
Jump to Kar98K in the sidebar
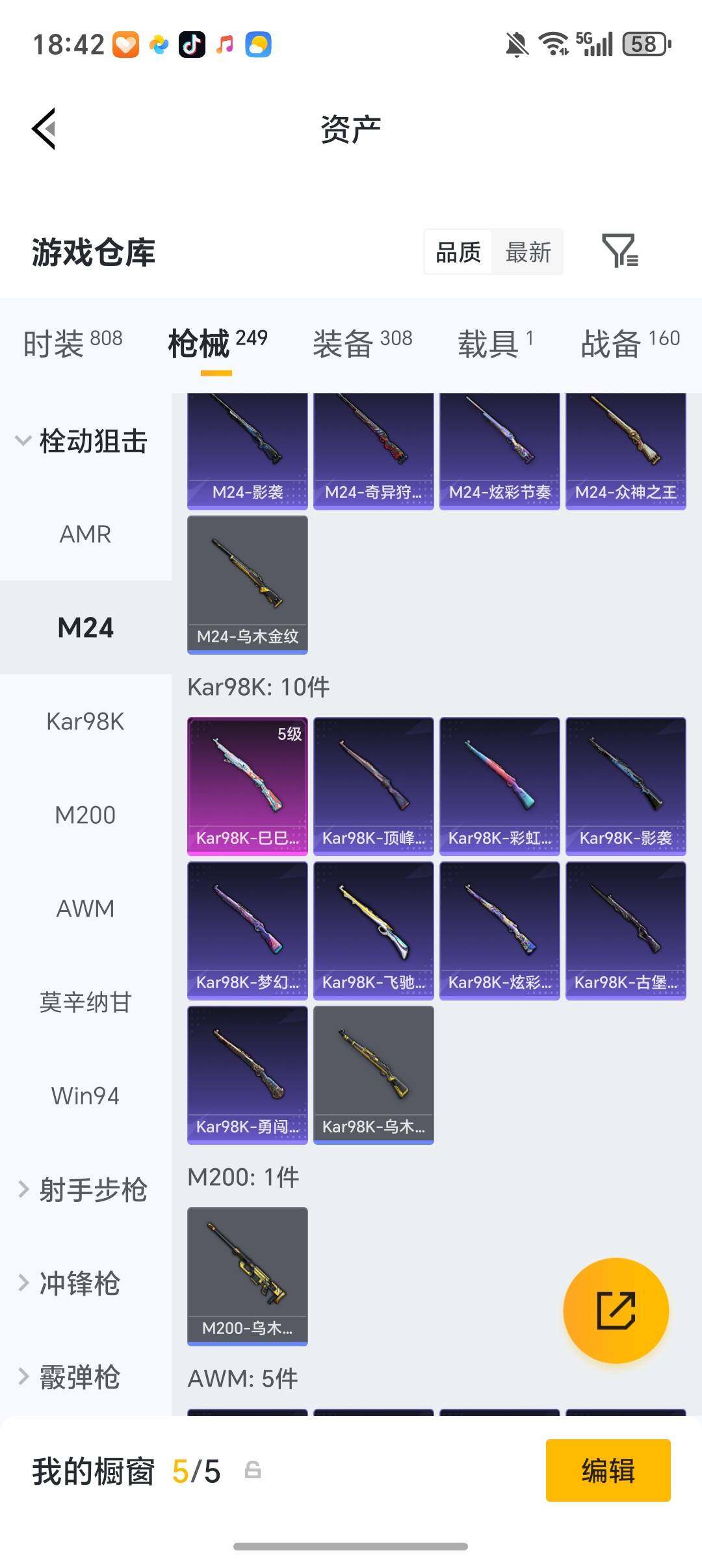click(x=85, y=722)
